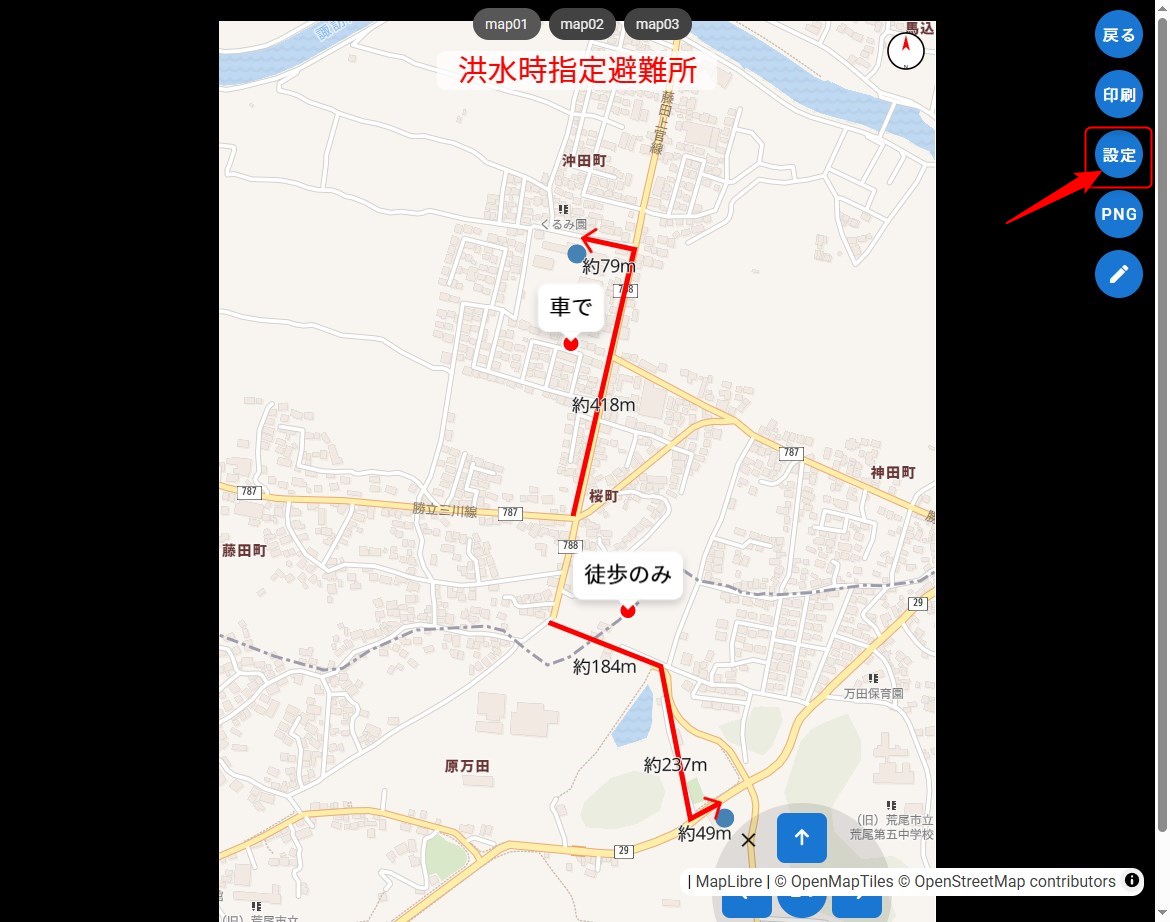Viewport: 1170px width, 922px height.
Task: Reset map orientation with the compass
Action: click(x=906, y=51)
